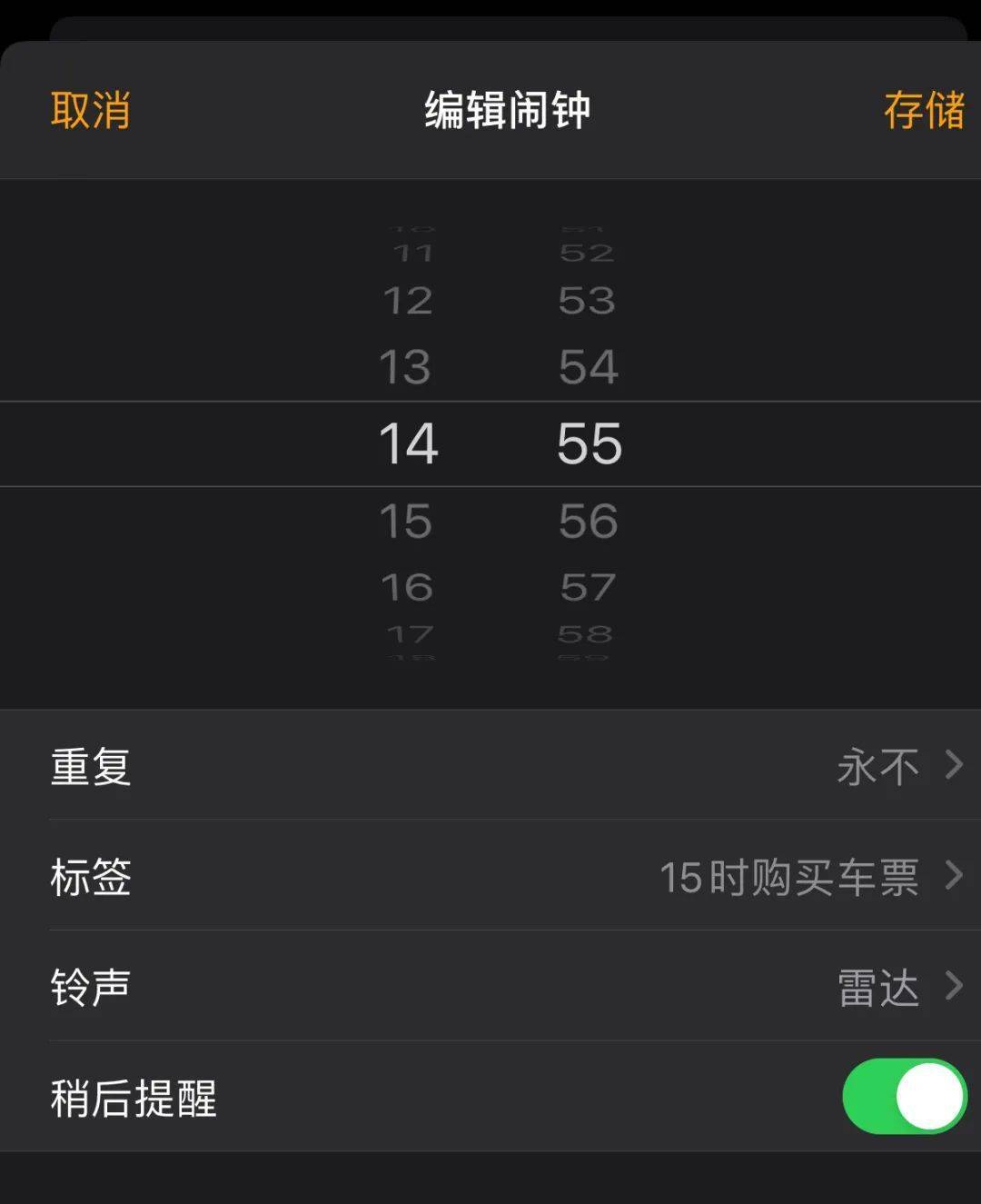
Task: Turn off the 稍后提醒 snooze switch
Action: [x=903, y=1096]
